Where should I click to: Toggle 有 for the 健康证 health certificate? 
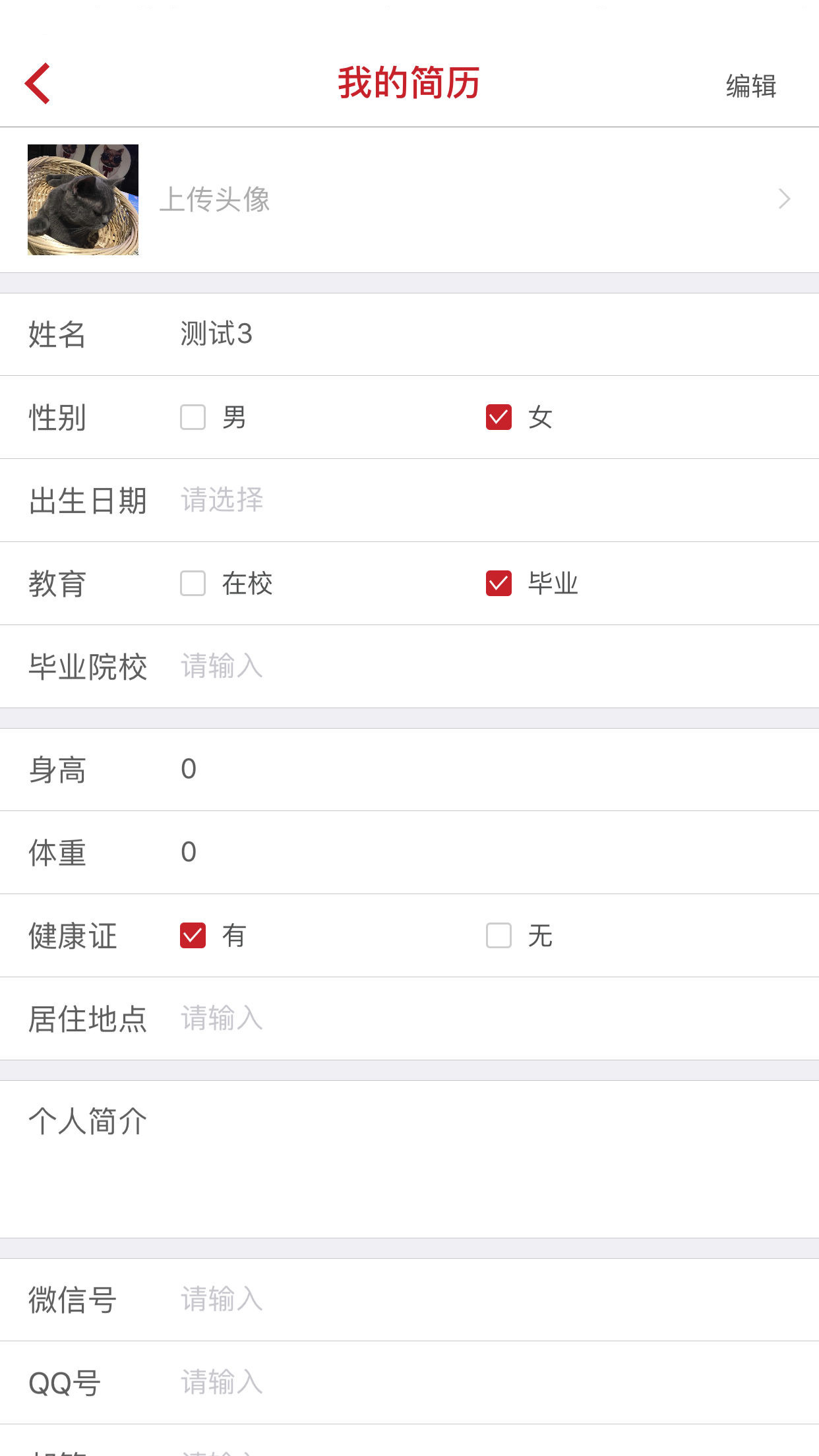(193, 936)
